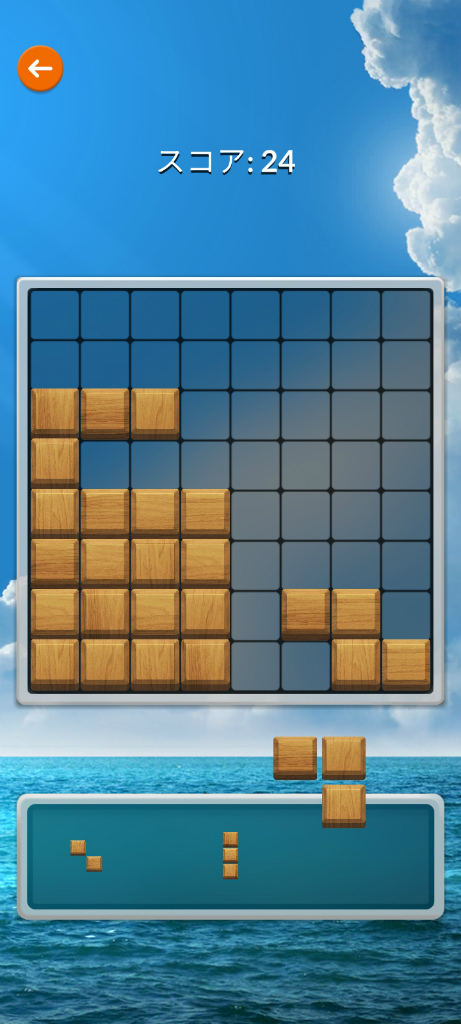
Task: Tap the three-block corner piece above the tray
Action: (x=320, y=782)
